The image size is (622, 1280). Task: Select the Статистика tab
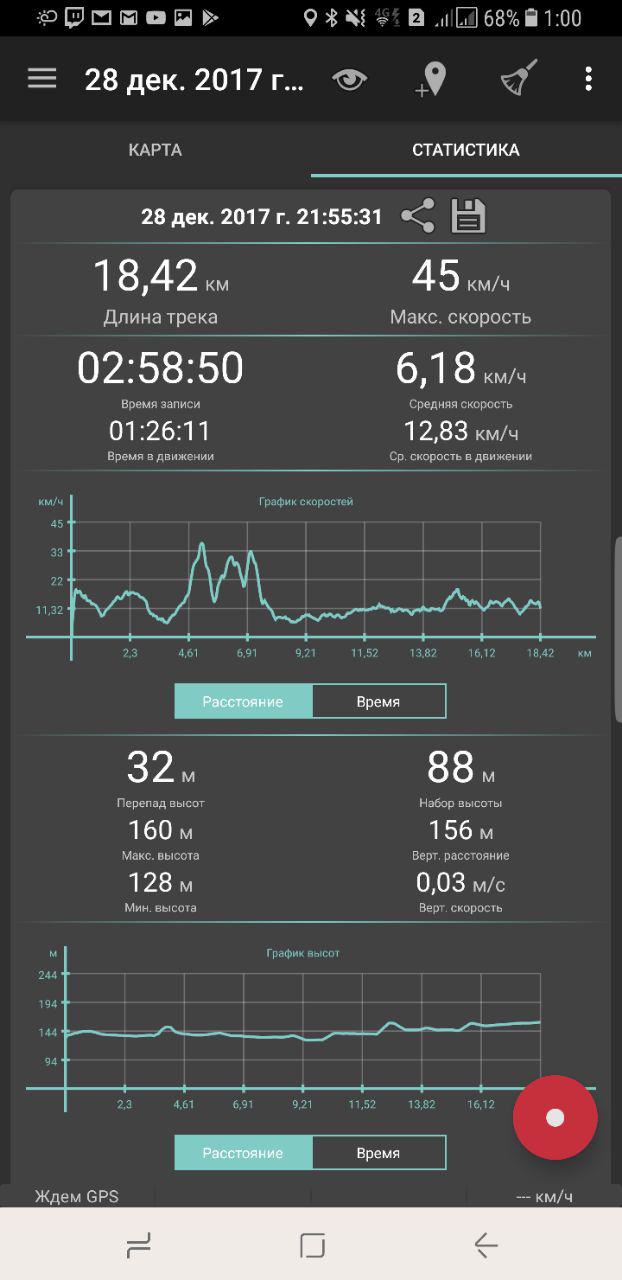[x=466, y=150]
